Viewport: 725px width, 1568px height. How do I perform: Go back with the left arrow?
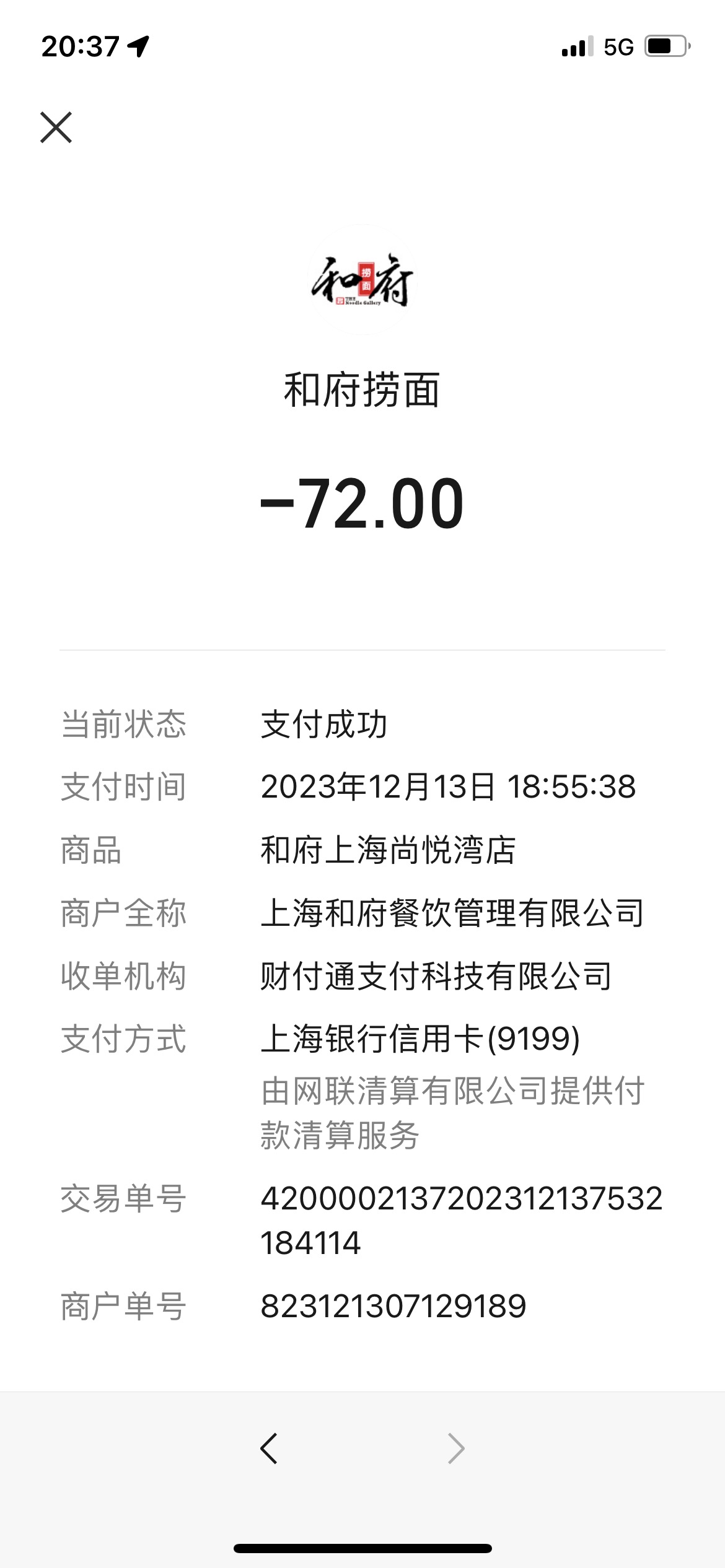point(269,1448)
